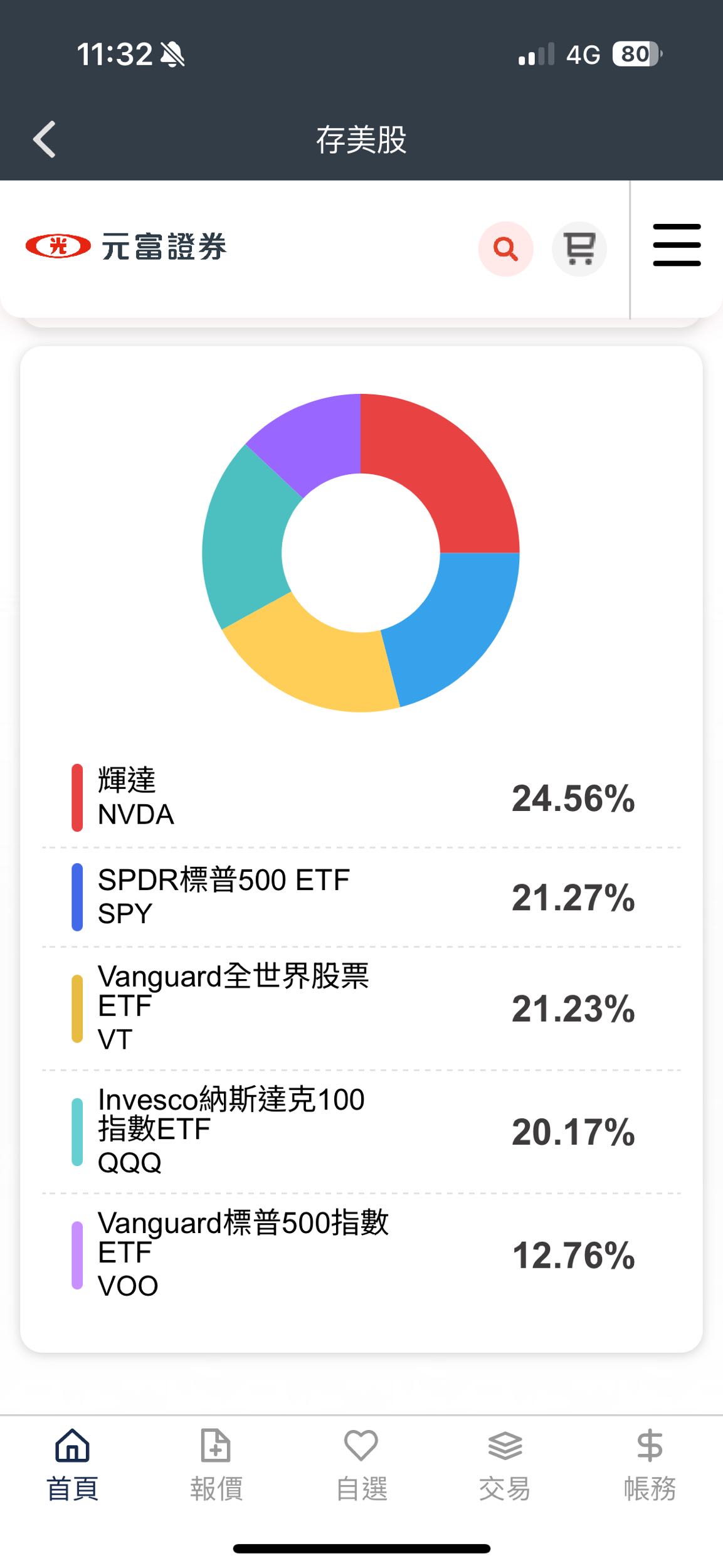Open the shopping cart
The width and height of the screenshot is (723, 1568).
(x=578, y=248)
